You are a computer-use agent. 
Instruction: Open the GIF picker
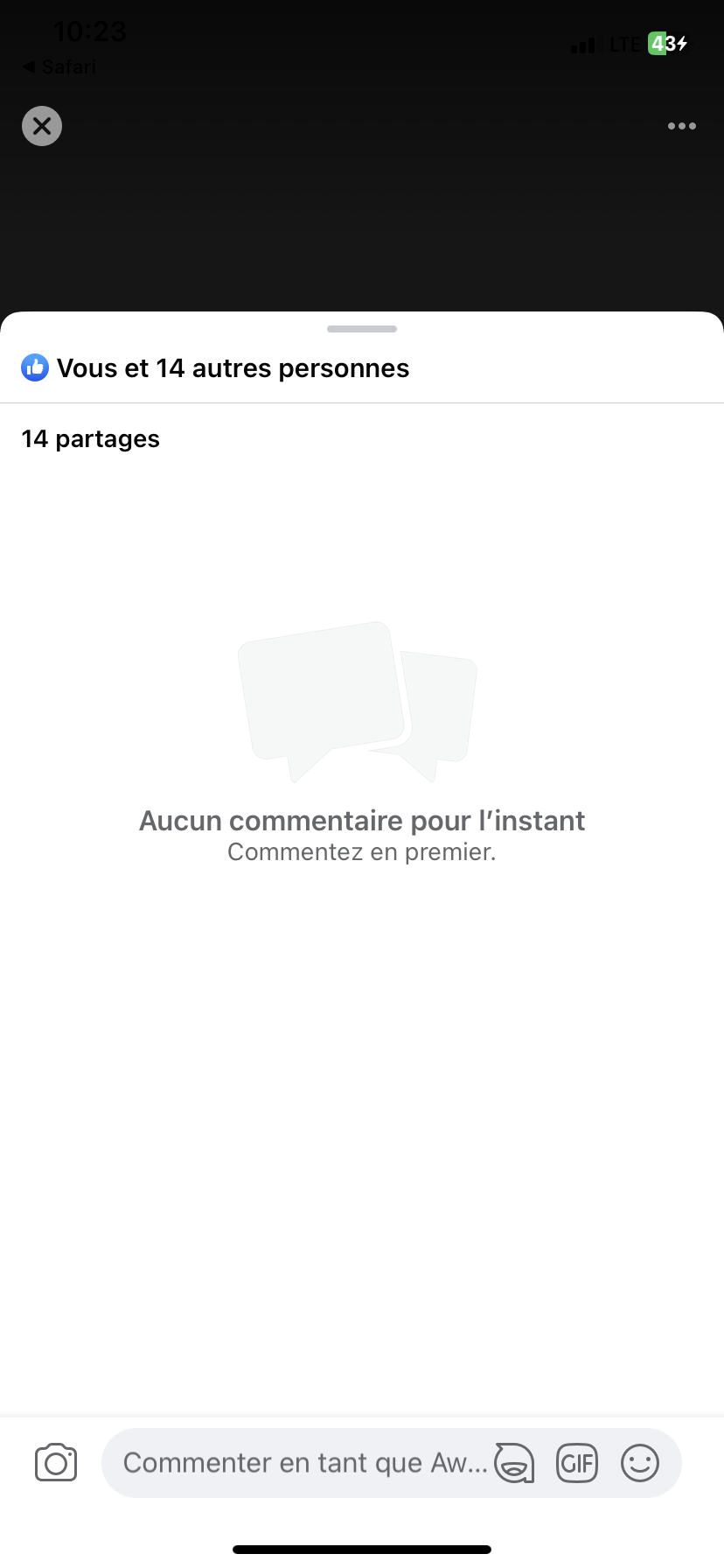[577, 1463]
